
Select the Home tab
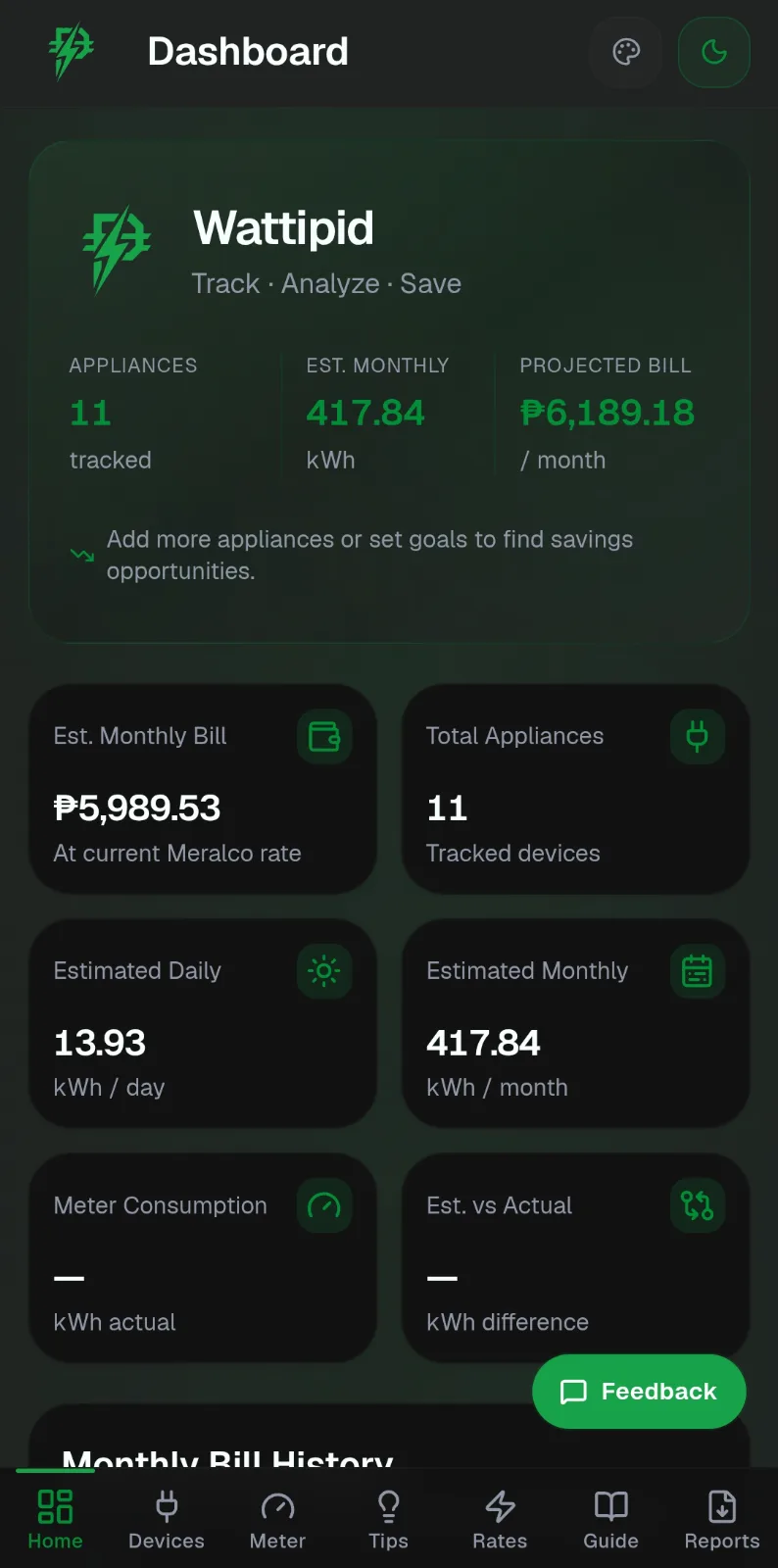tap(55, 1520)
